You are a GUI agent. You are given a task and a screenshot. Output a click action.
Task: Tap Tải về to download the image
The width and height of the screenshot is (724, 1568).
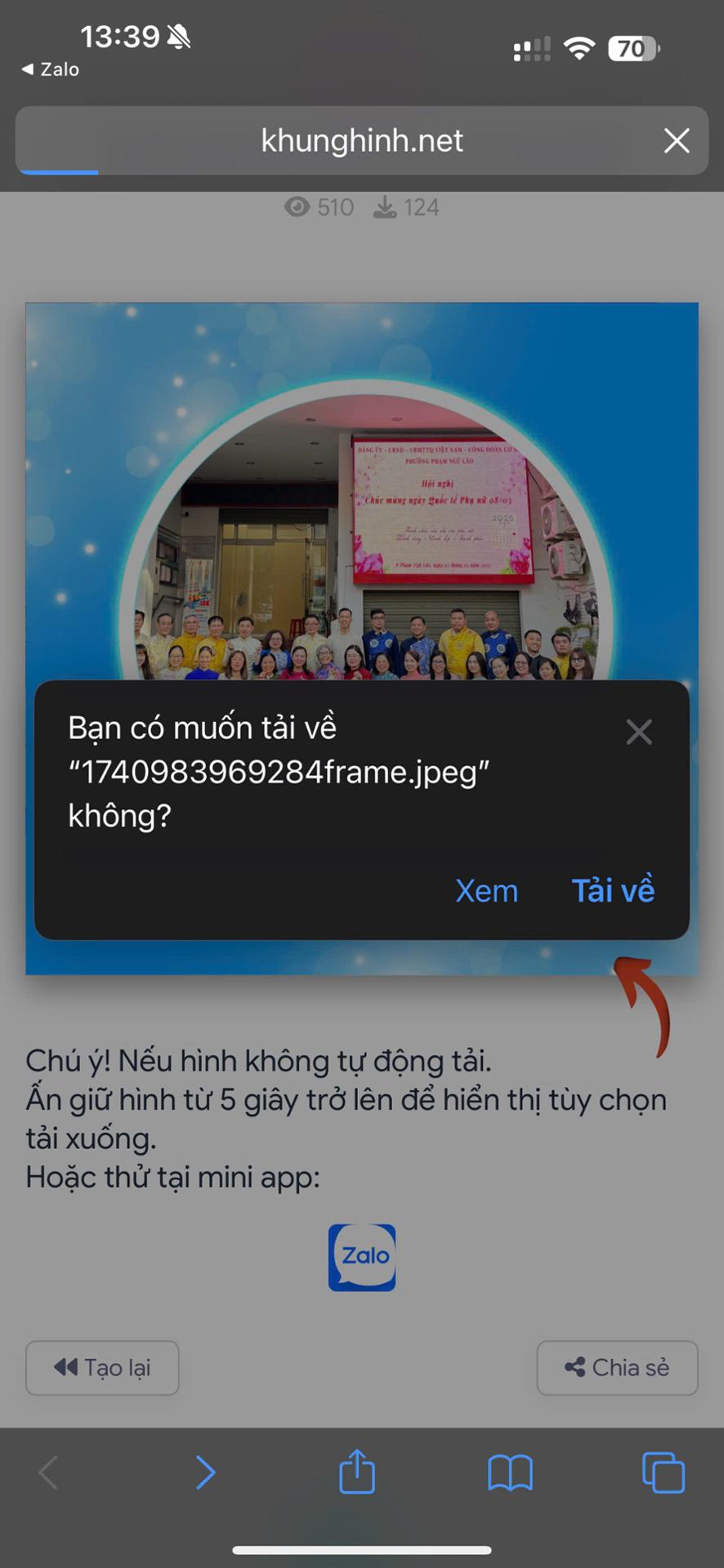(613, 890)
